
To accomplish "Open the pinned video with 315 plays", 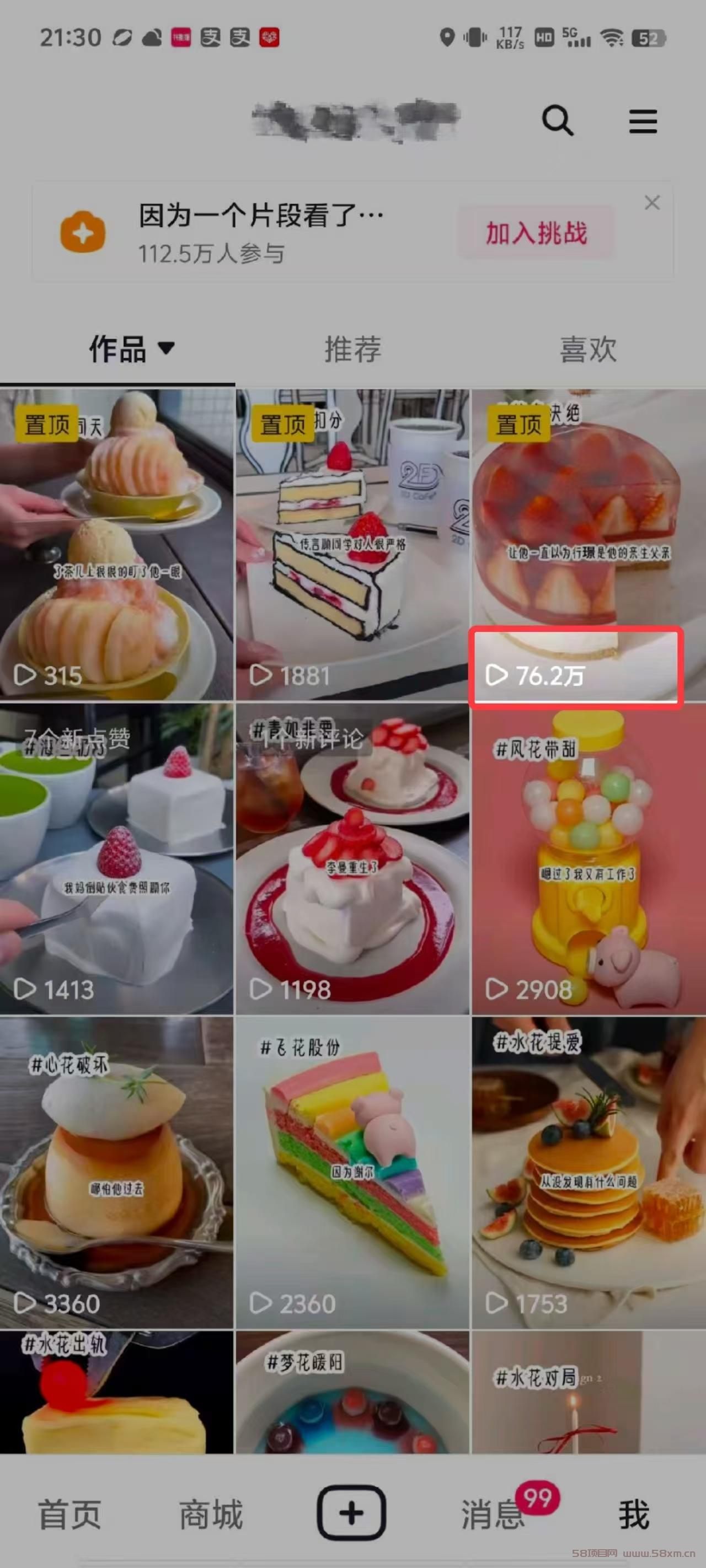I will coord(116,545).
